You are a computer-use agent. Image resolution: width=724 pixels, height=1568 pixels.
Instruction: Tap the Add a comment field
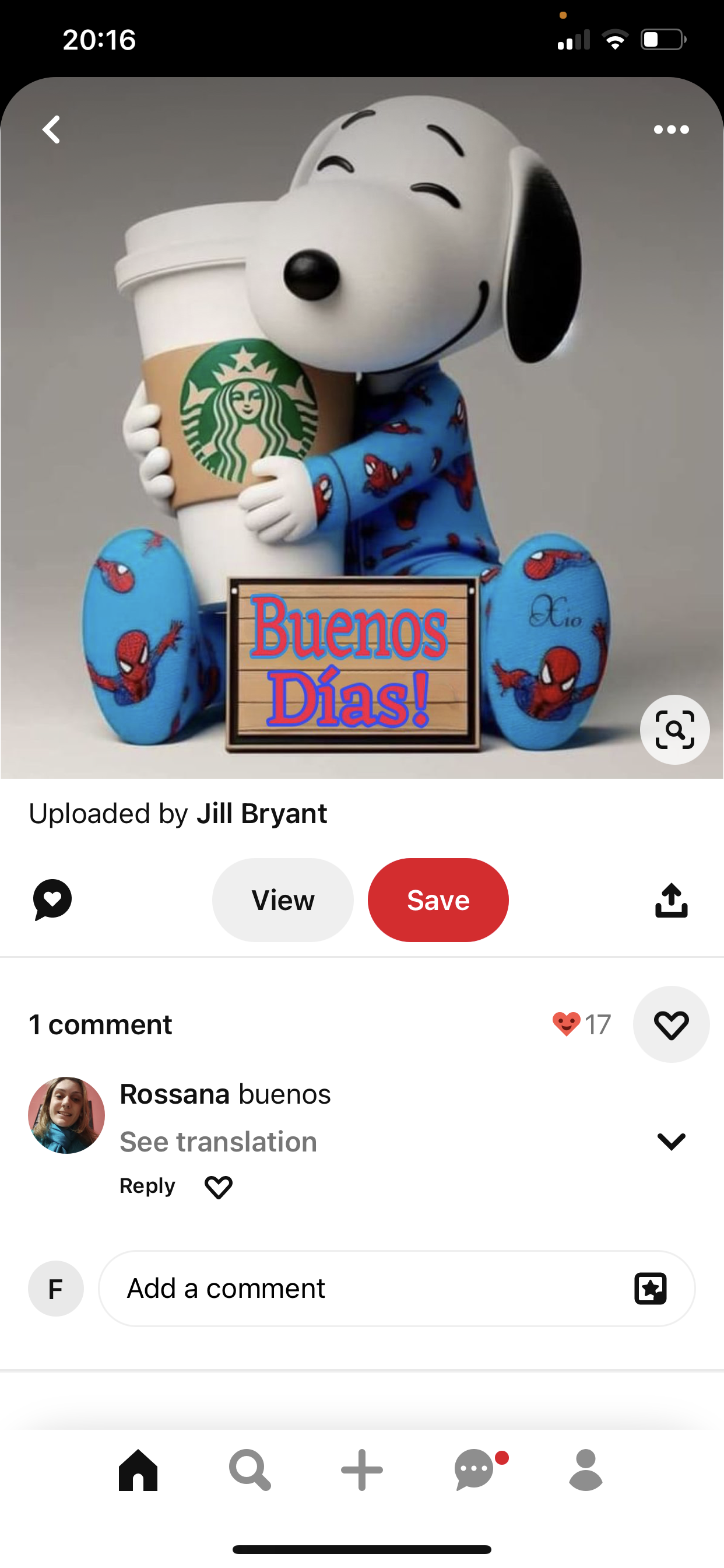365,1289
